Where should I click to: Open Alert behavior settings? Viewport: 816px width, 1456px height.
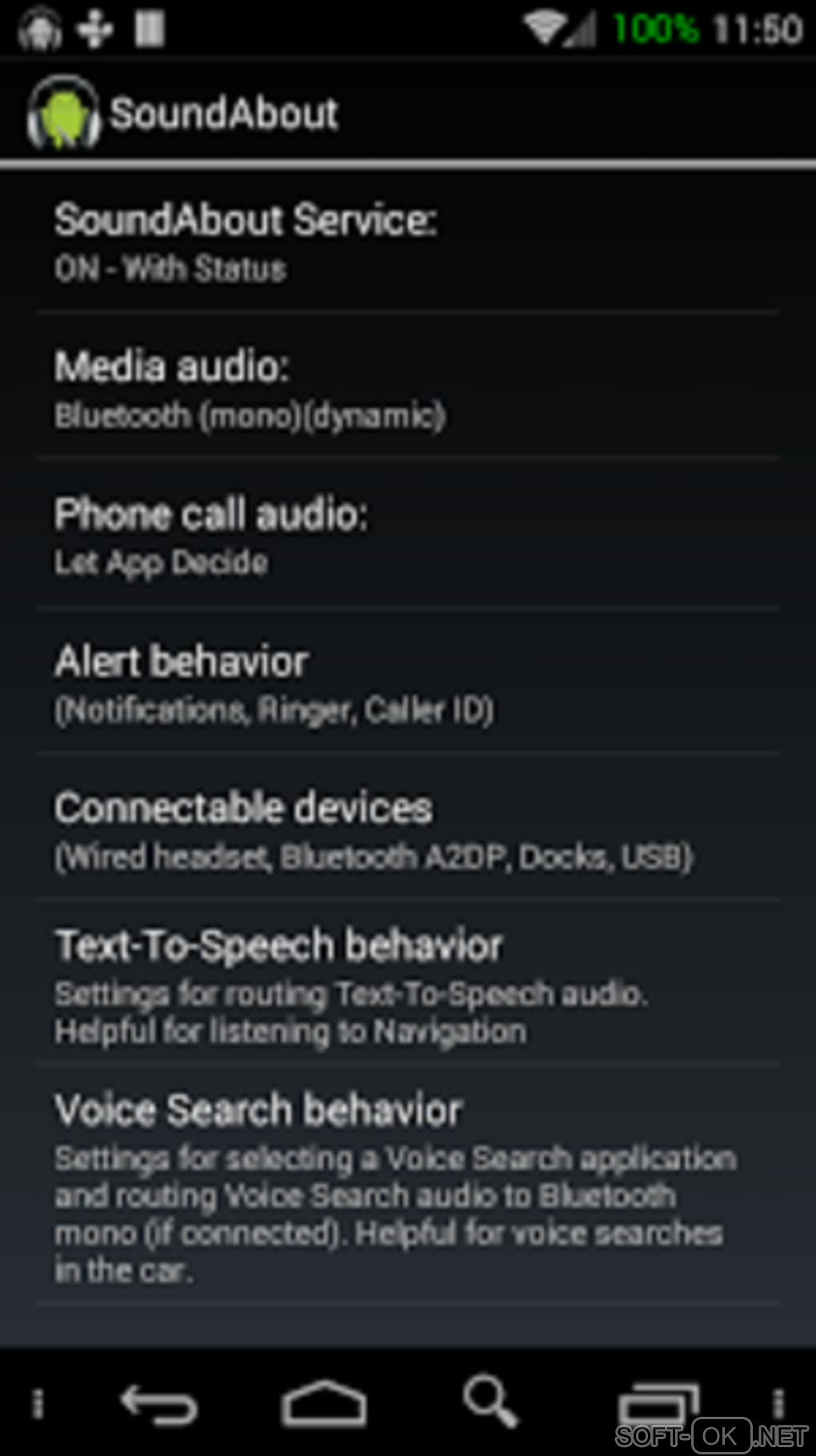coord(407,683)
